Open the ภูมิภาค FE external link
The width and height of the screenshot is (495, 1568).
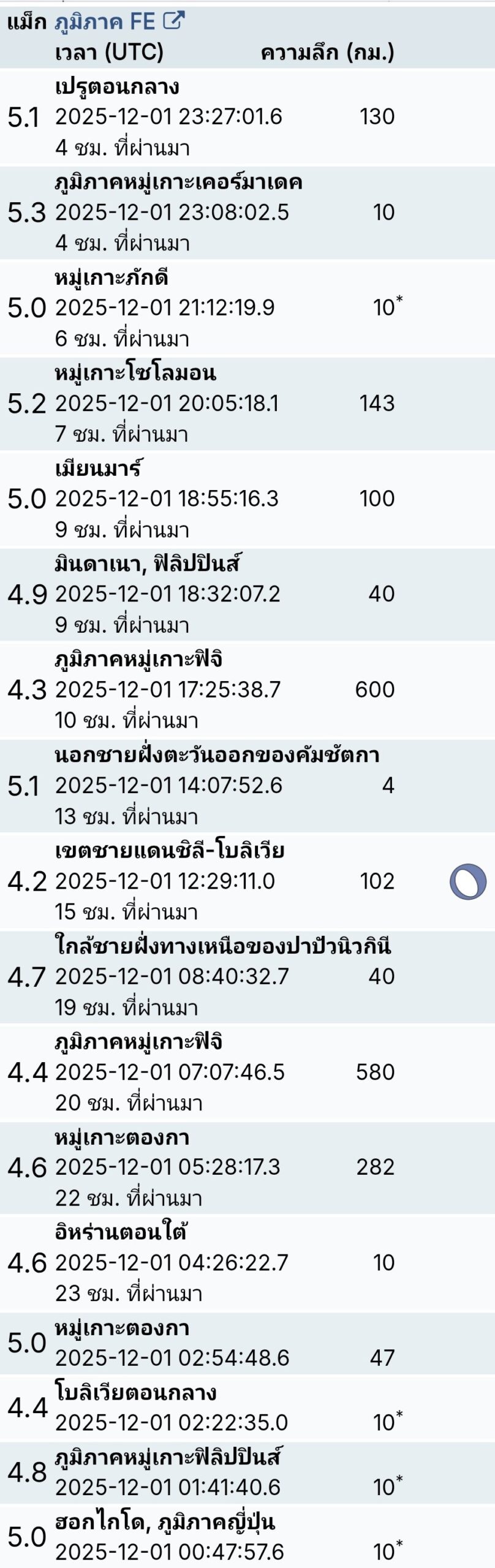(119, 22)
